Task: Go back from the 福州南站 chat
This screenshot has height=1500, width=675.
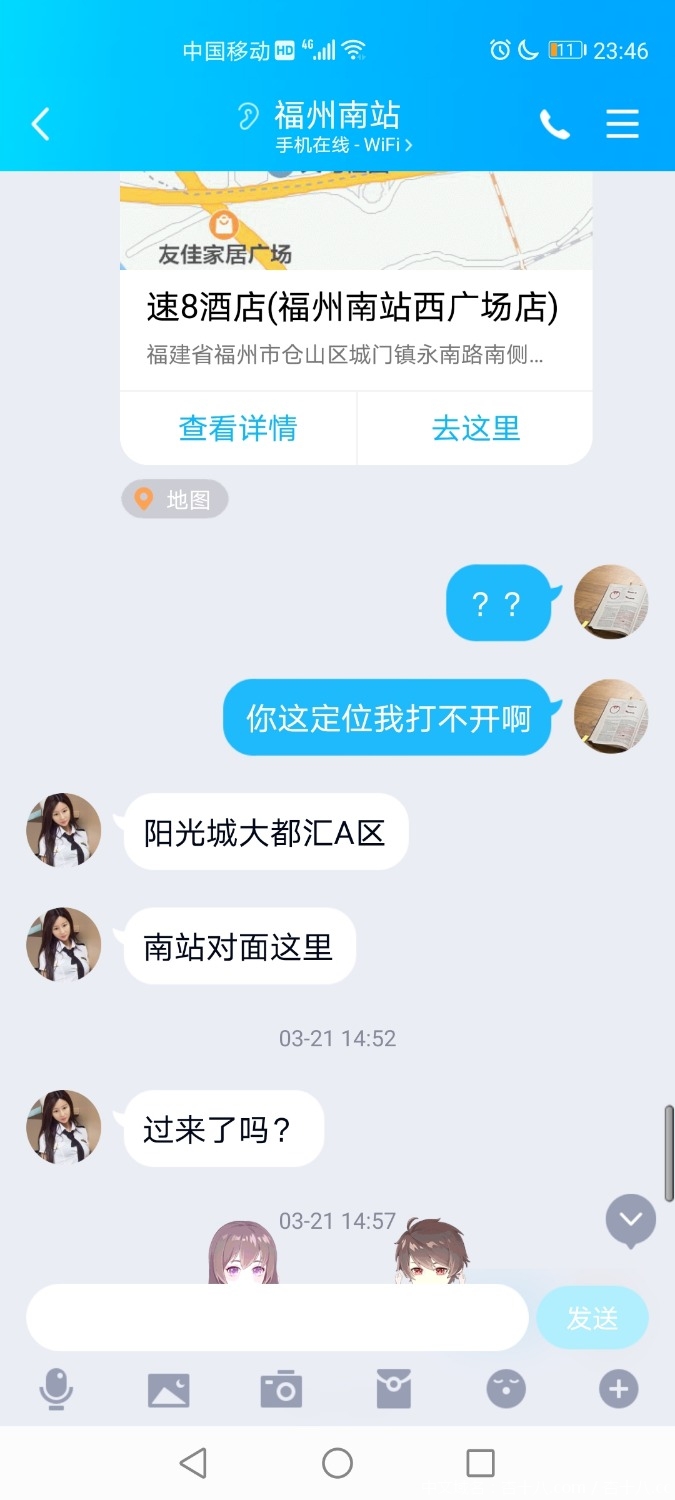Action: pyautogui.click(x=40, y=124)
